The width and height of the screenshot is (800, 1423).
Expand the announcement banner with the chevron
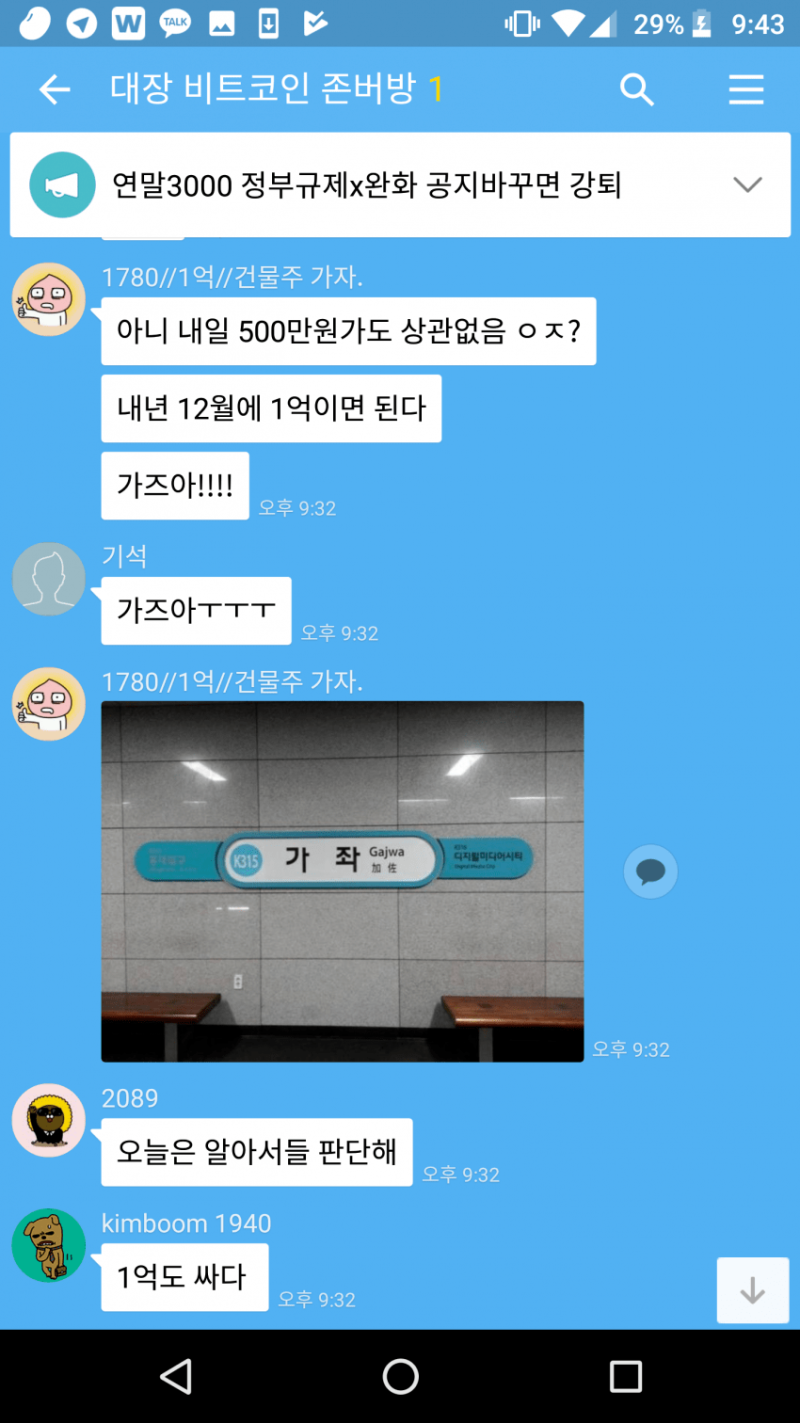pos(748,185)
